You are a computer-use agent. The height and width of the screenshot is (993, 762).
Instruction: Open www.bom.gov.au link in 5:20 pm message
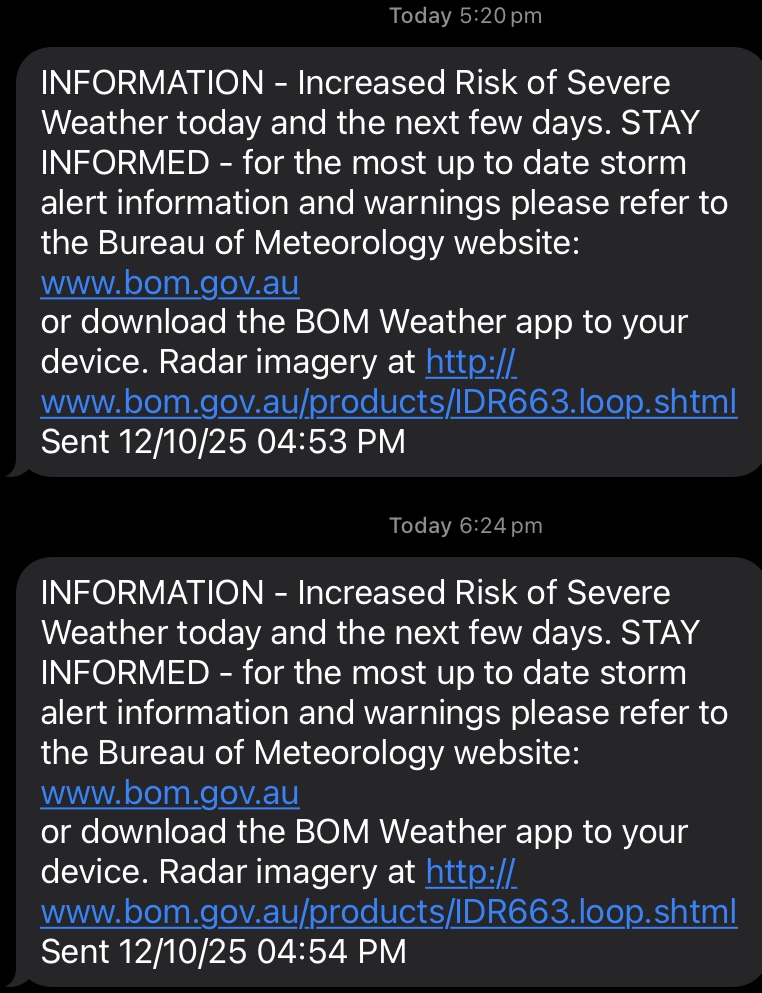point(169,284)
